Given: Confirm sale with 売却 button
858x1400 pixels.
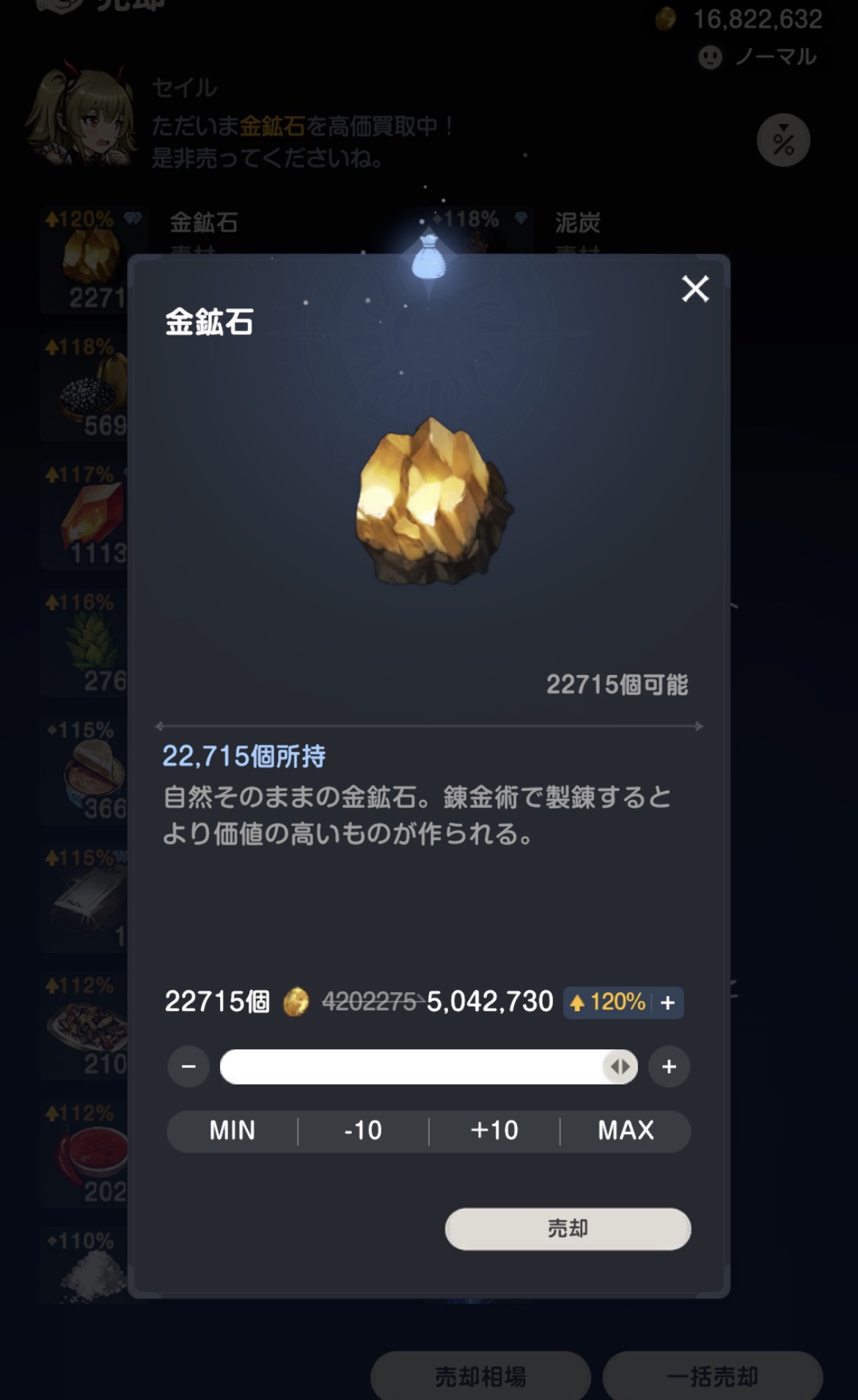Looking at the screenshot, I should [x=568, y=1228].
